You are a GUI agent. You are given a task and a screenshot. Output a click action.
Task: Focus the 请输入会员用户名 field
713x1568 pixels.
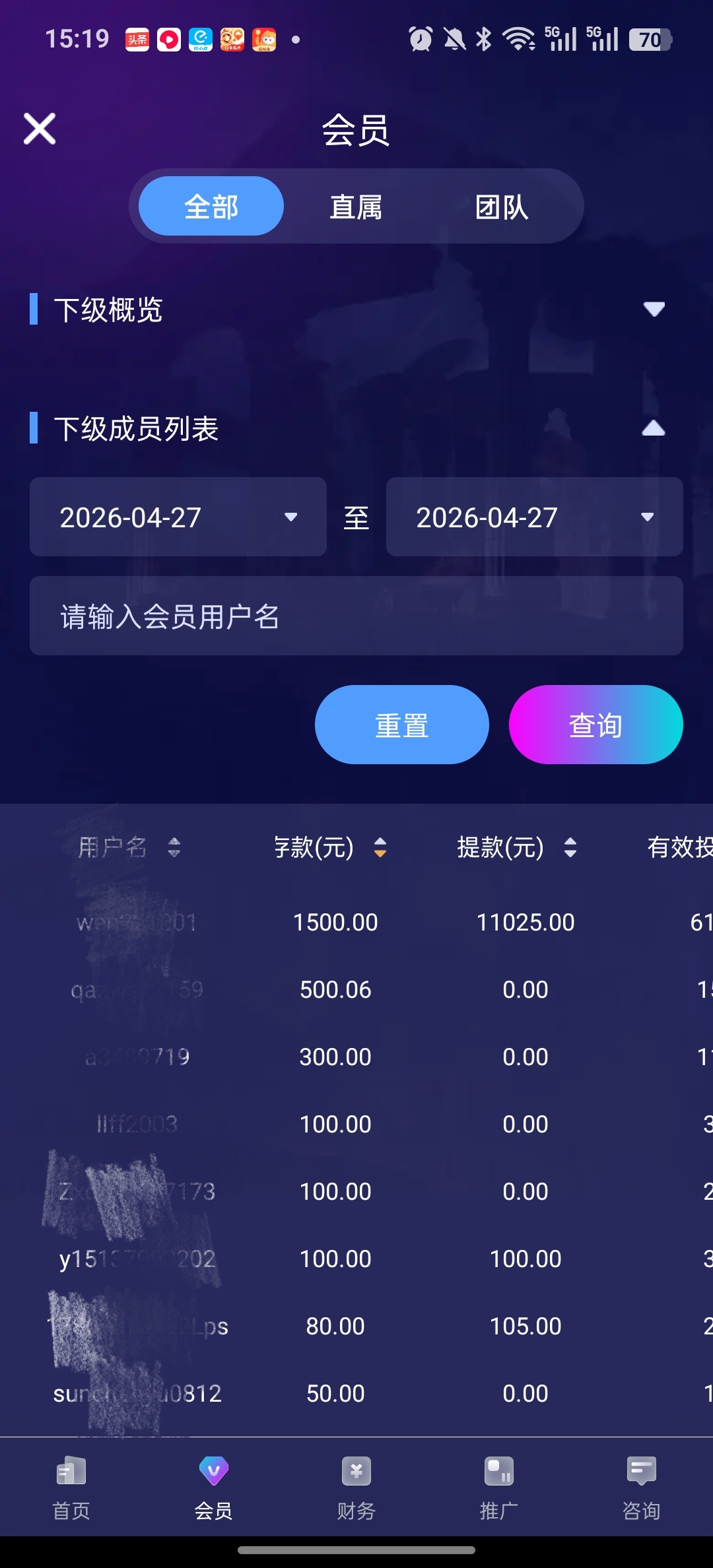coord(356,616)
